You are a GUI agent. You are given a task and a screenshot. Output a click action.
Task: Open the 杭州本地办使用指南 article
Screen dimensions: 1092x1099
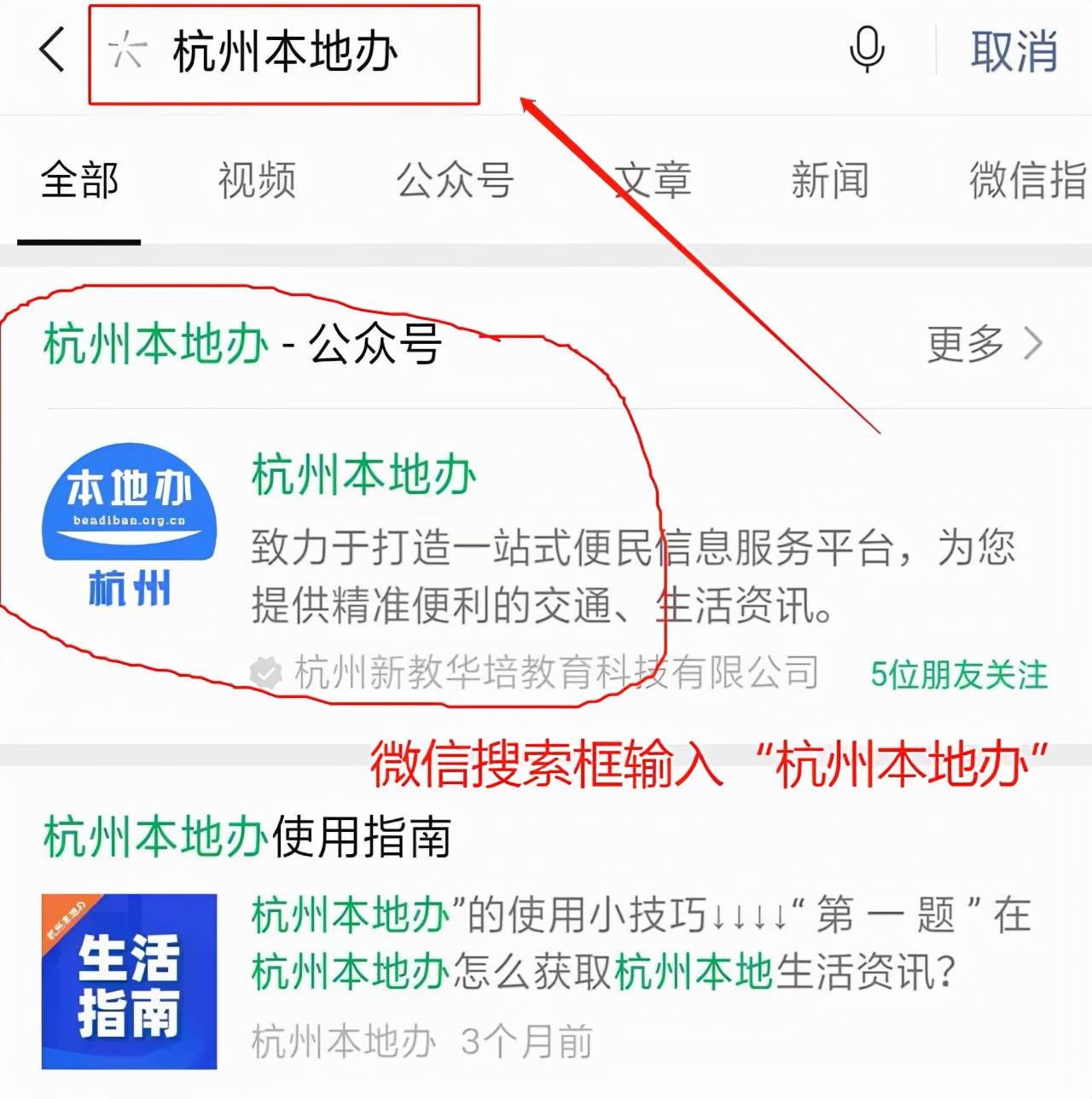point(247,836)
